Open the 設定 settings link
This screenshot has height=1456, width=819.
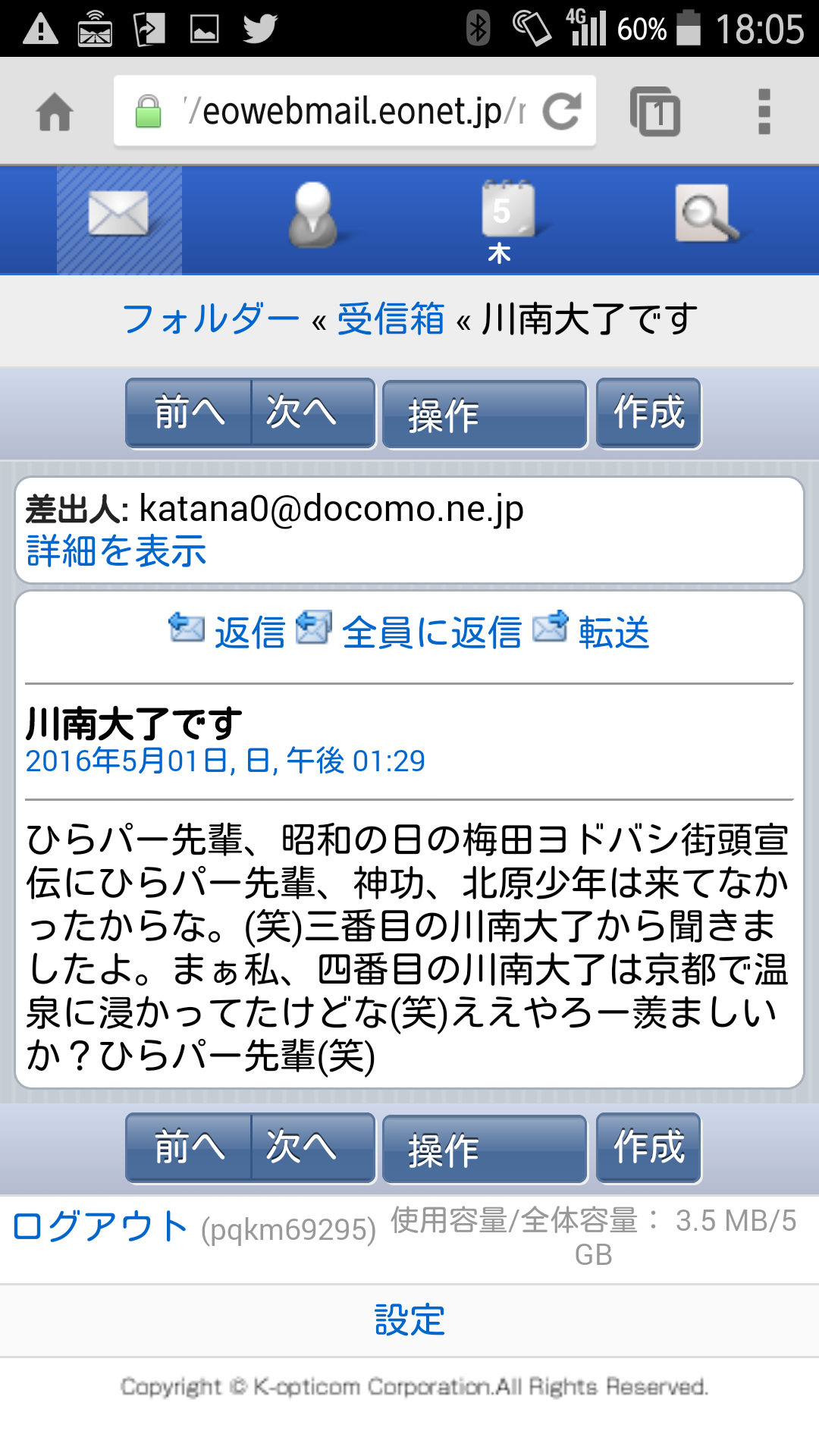click(409, 1320)
